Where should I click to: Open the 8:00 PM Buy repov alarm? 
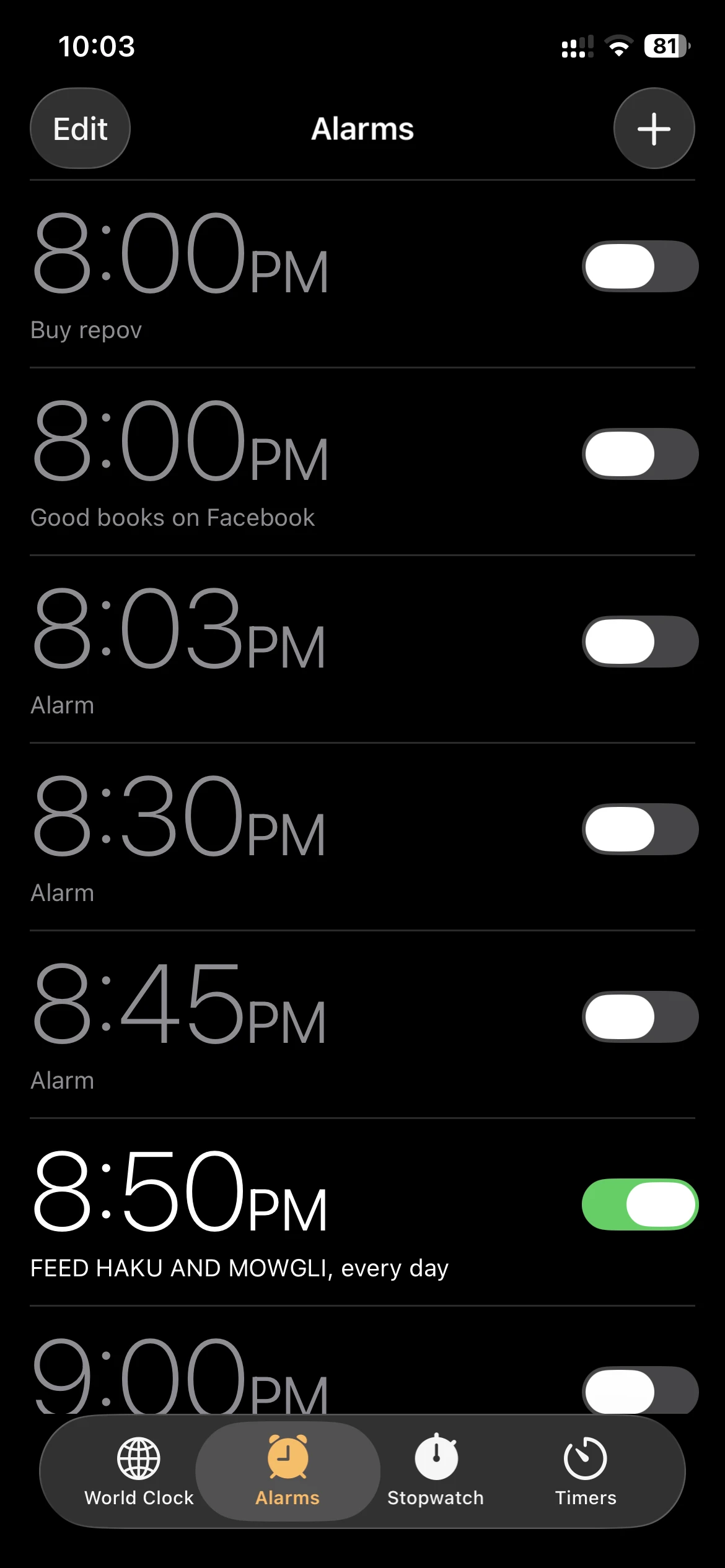coord(248,272)
